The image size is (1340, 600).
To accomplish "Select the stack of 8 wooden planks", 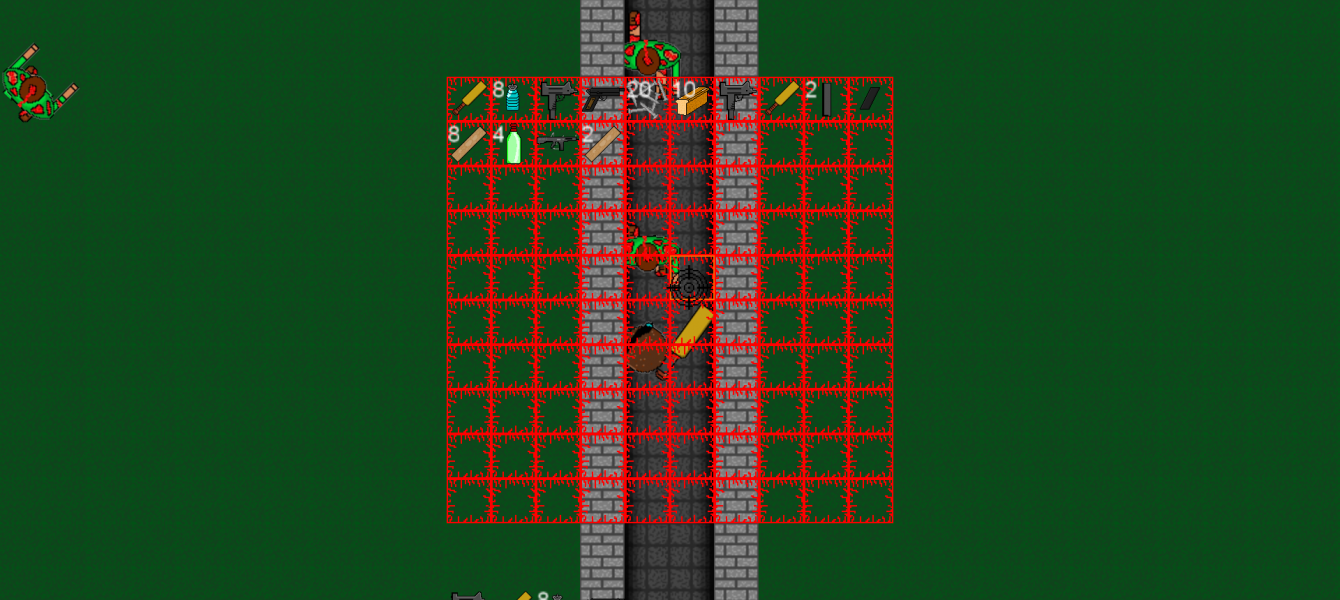I will pos(468,144).
